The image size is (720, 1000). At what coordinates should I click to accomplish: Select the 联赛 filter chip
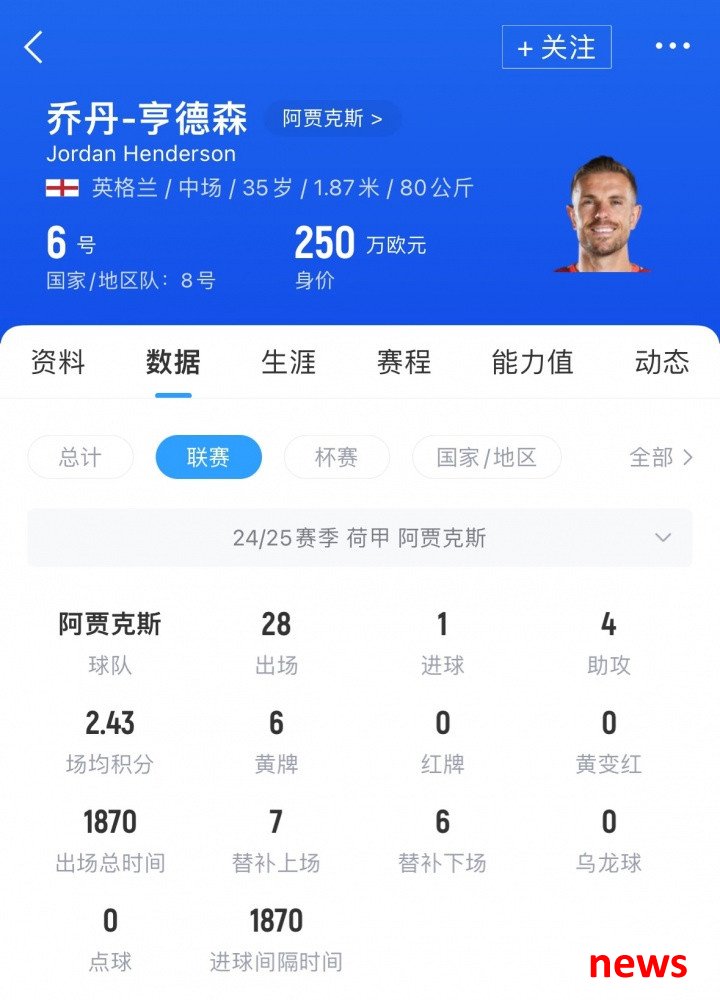[208, 457]
